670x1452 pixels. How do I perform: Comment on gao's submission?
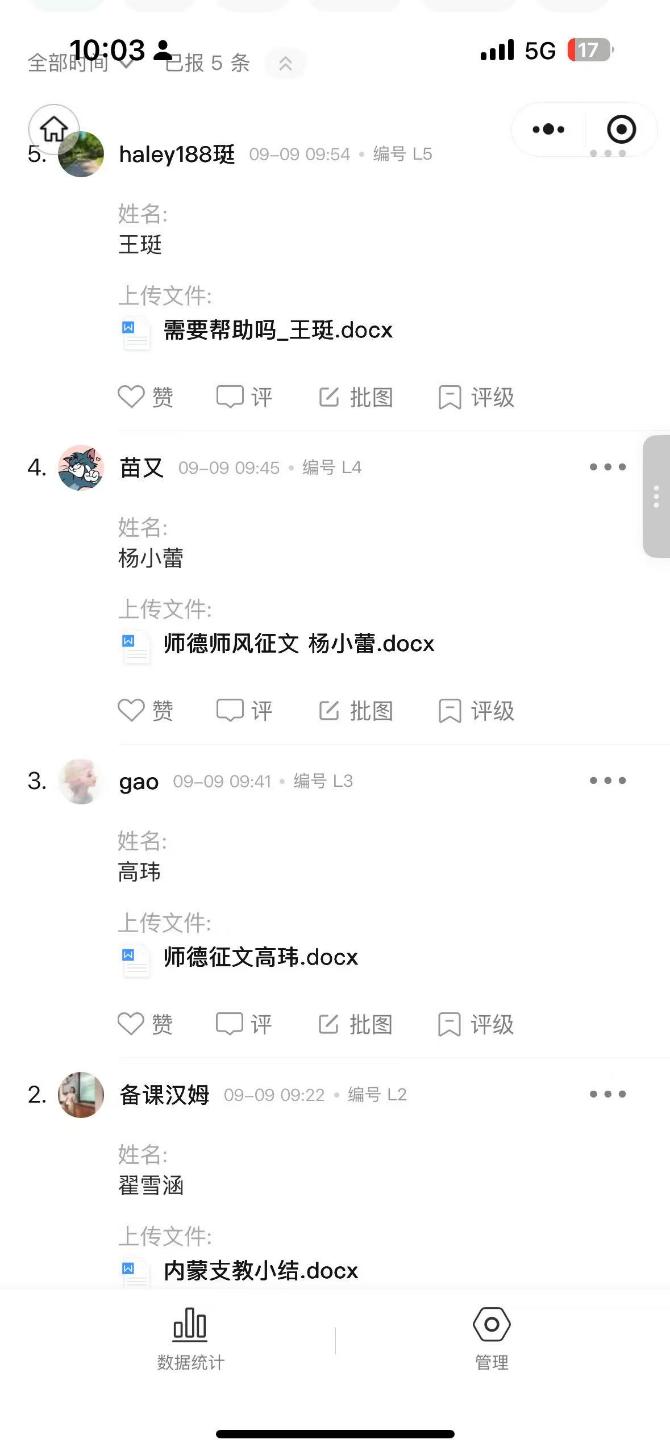[x=245, y=1024]
